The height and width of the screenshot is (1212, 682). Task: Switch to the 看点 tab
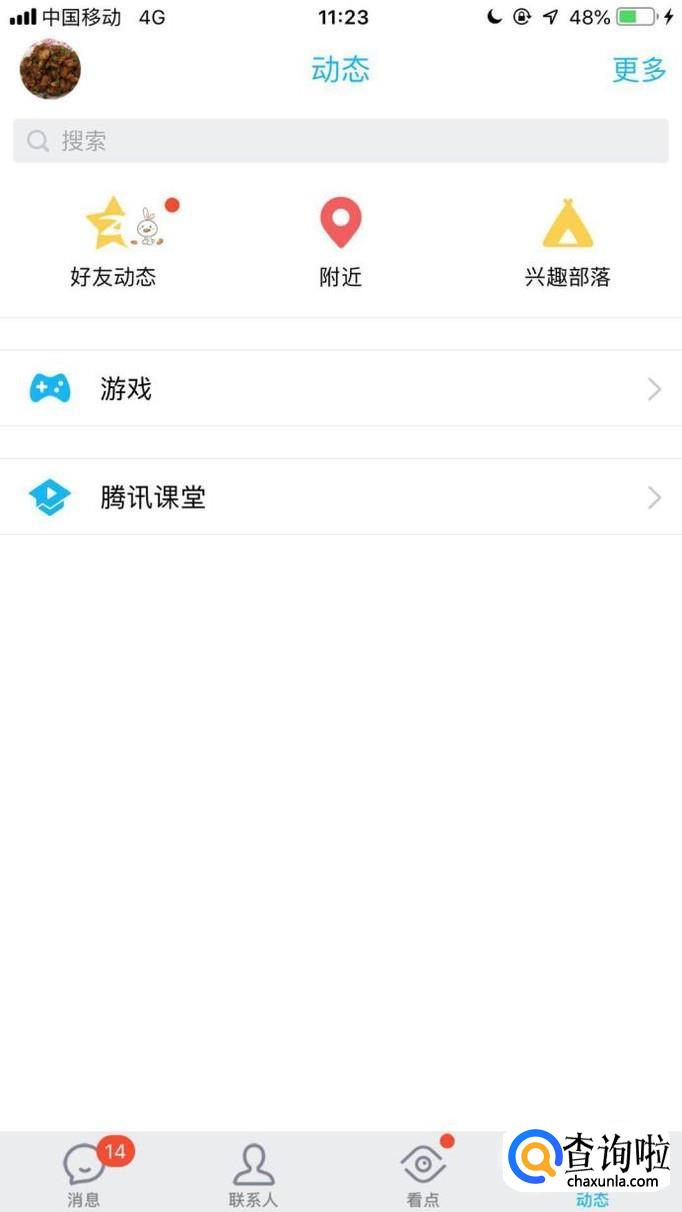[x=423, y=1173]
